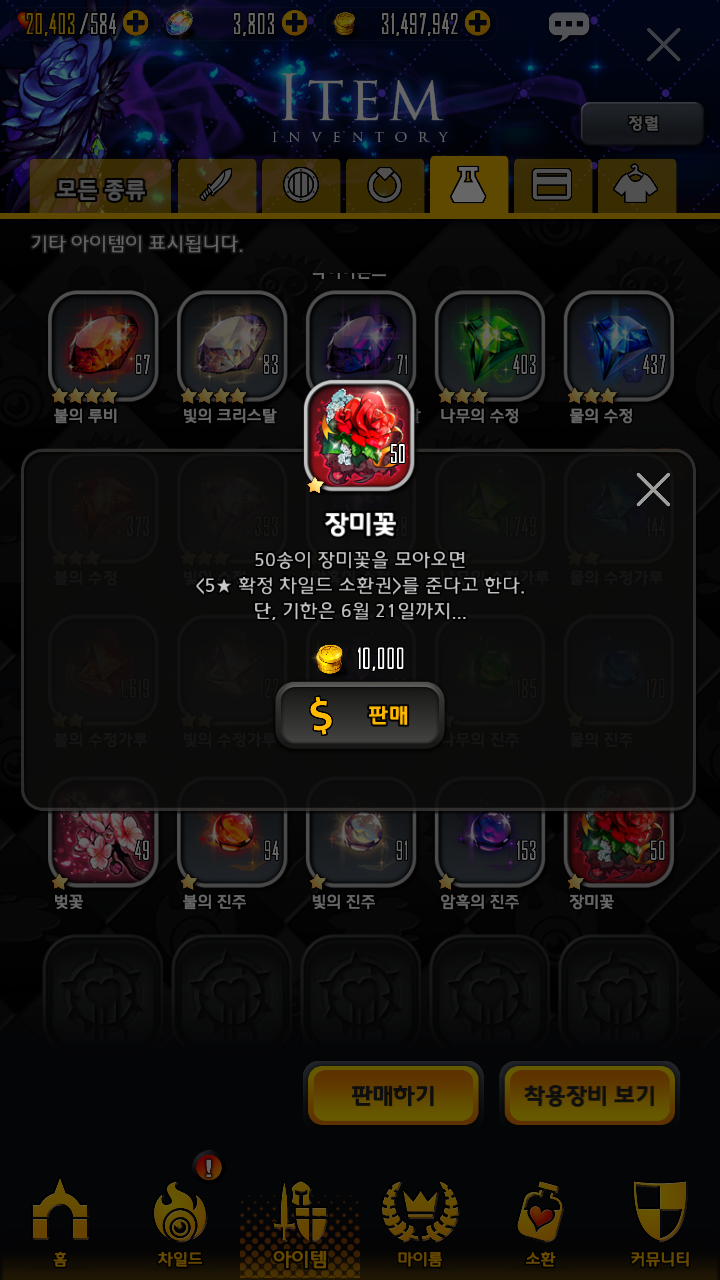Switch to the weapon sword tab
720x1280 pixels.
216,186
